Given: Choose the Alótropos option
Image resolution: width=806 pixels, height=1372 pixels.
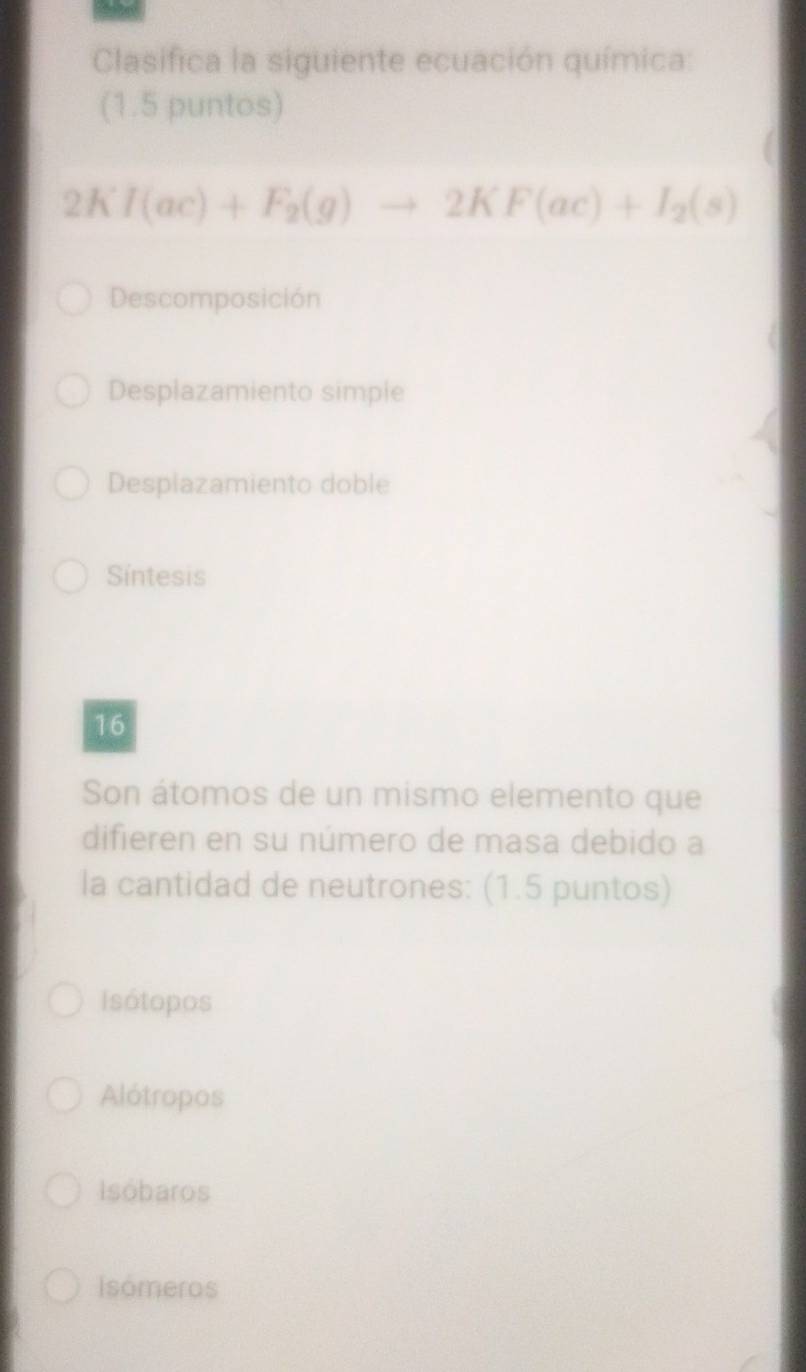Looking at the screenshot, I should tap(66, 1097).
